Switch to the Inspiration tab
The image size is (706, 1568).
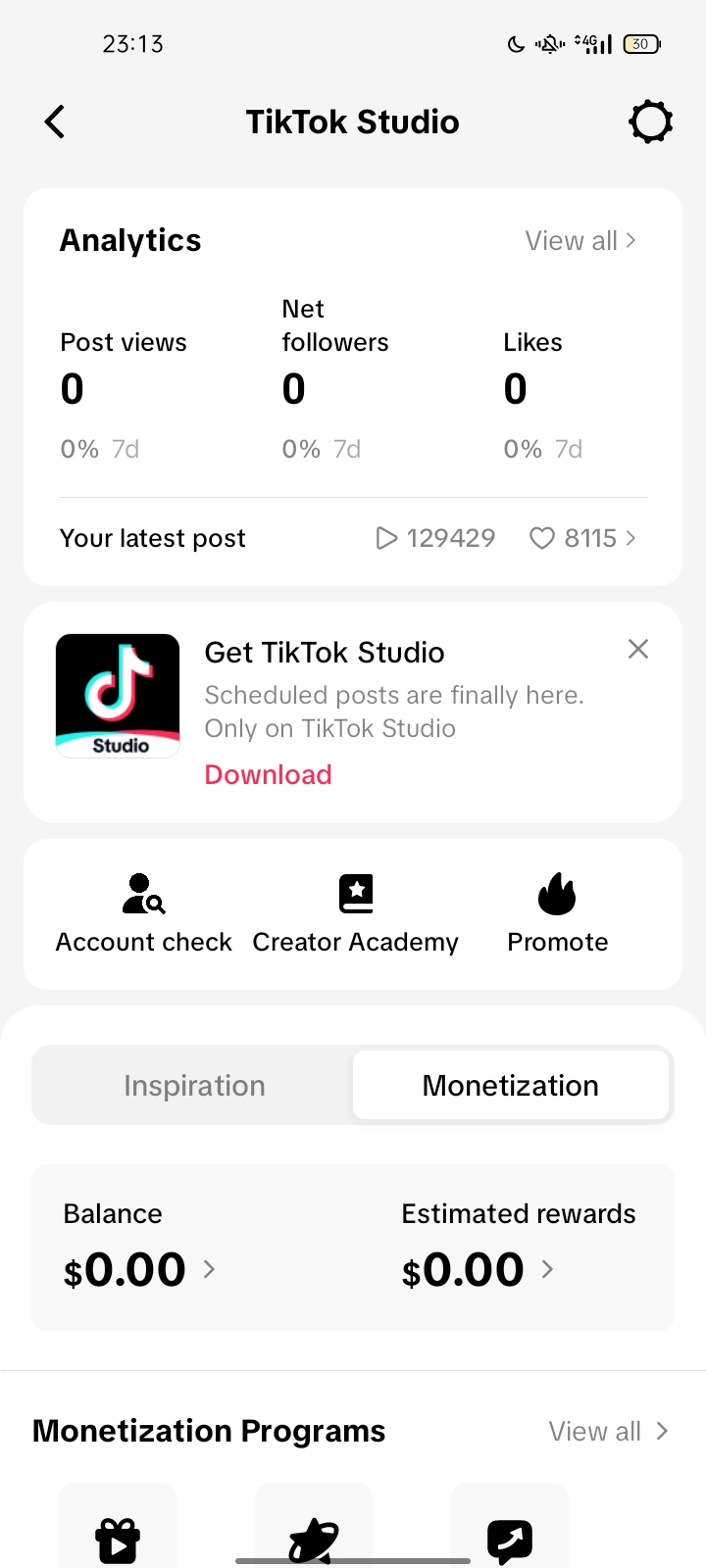[194, 1086]
